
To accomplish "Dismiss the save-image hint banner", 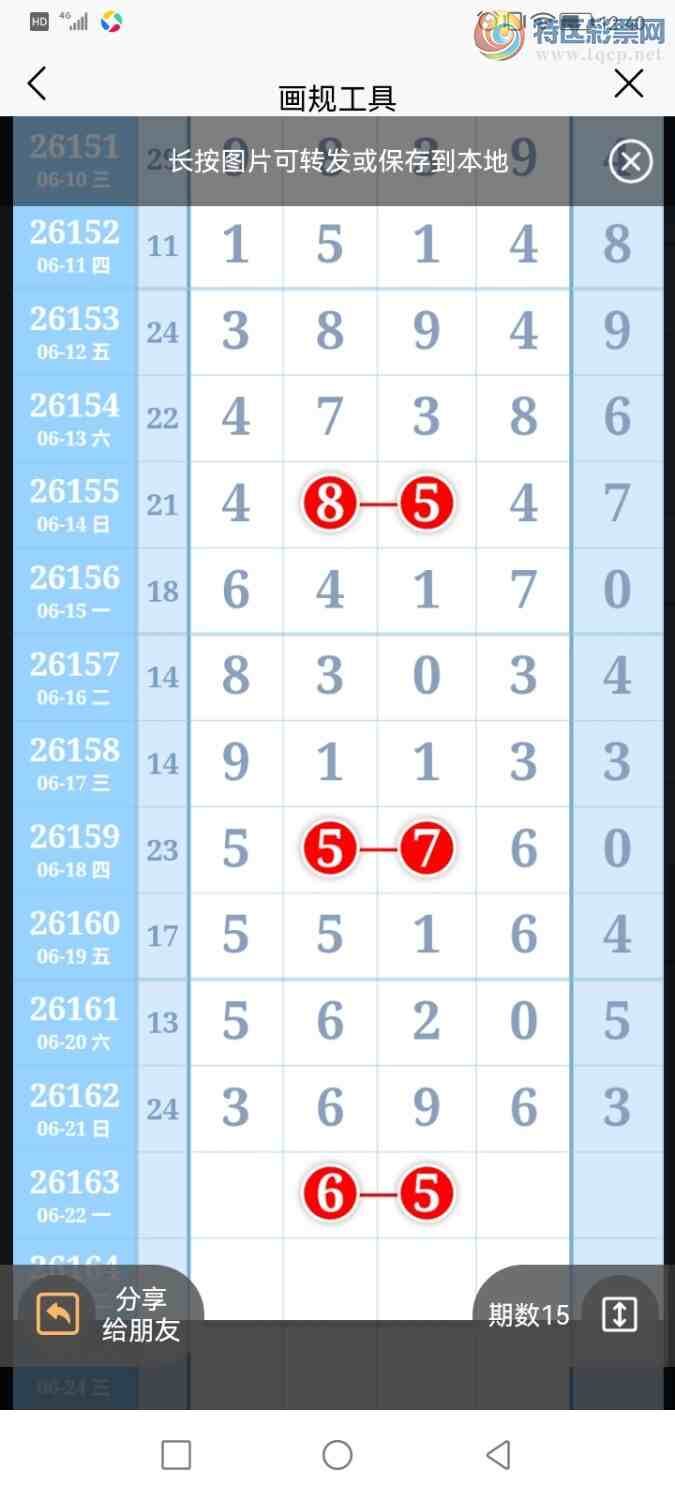I will tap(630, 161).
